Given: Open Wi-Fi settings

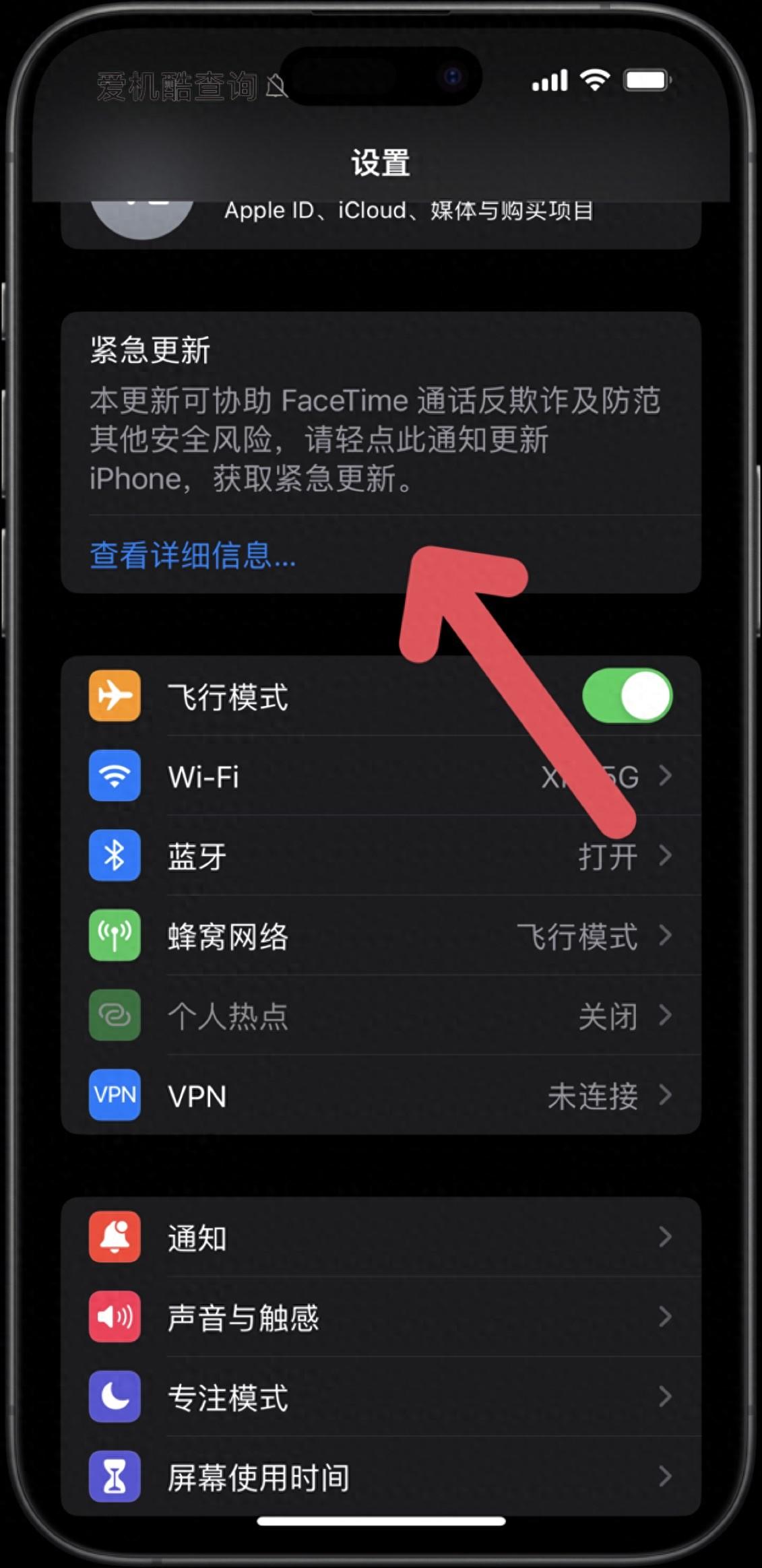Looking at the screenshot, I should pyautogui.click(x=381, y=777).
